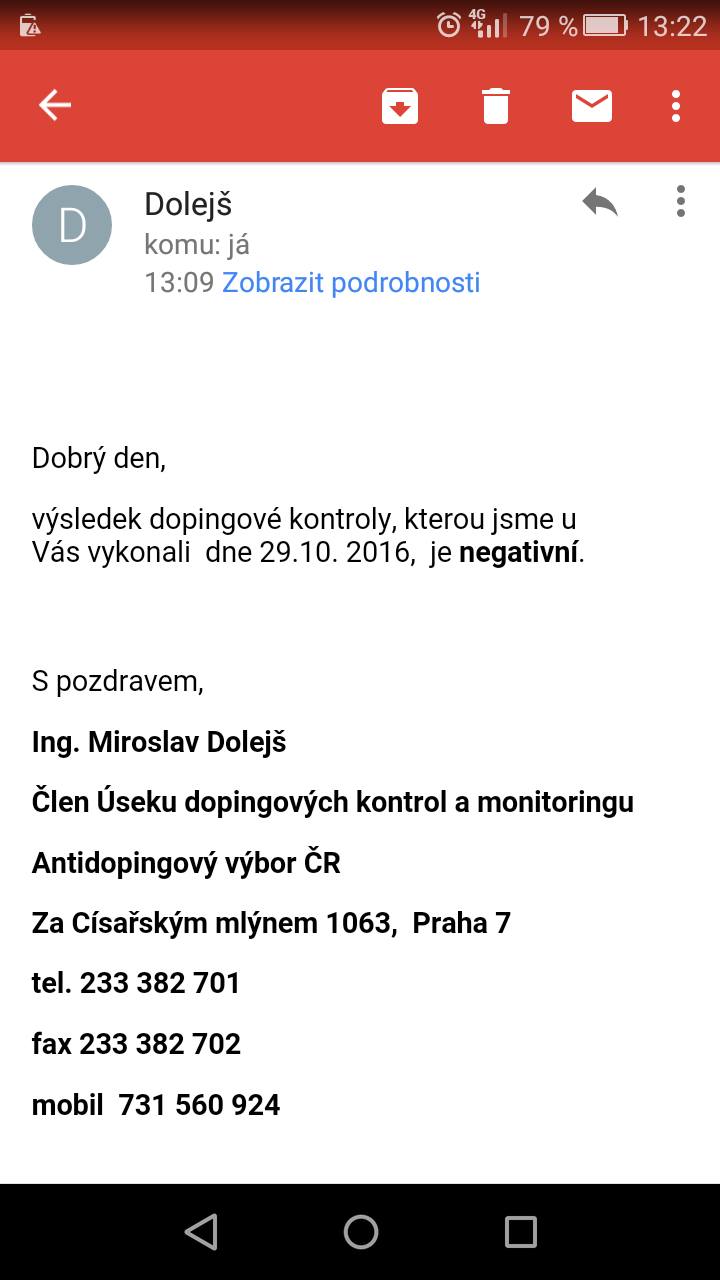720x1280 pixels.
Task: Mark the email as unread
Action: tap(592, 105)
